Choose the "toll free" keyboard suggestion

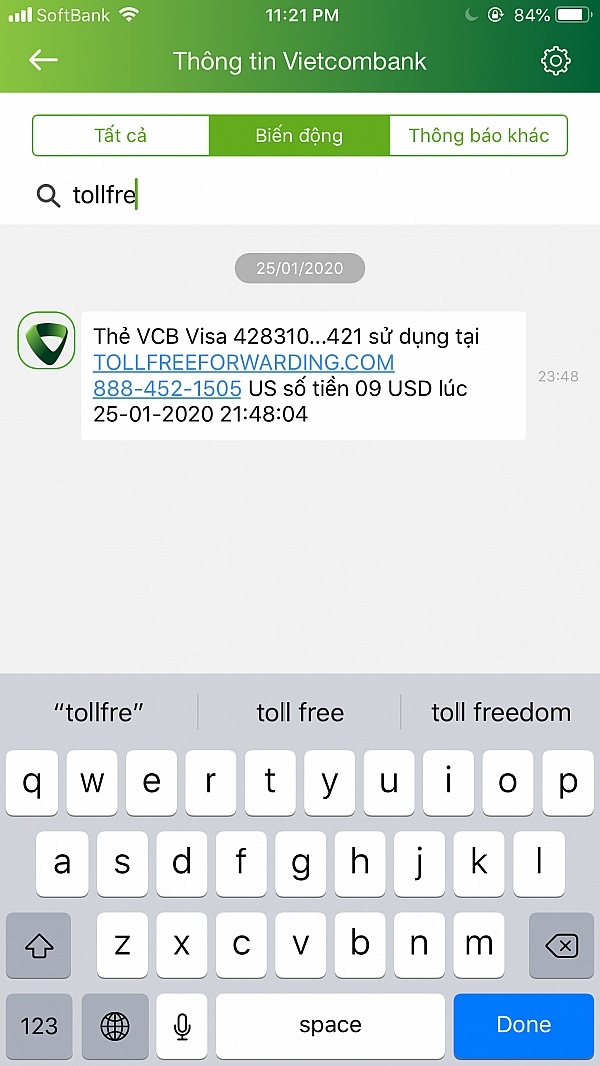tap(300, 712)
